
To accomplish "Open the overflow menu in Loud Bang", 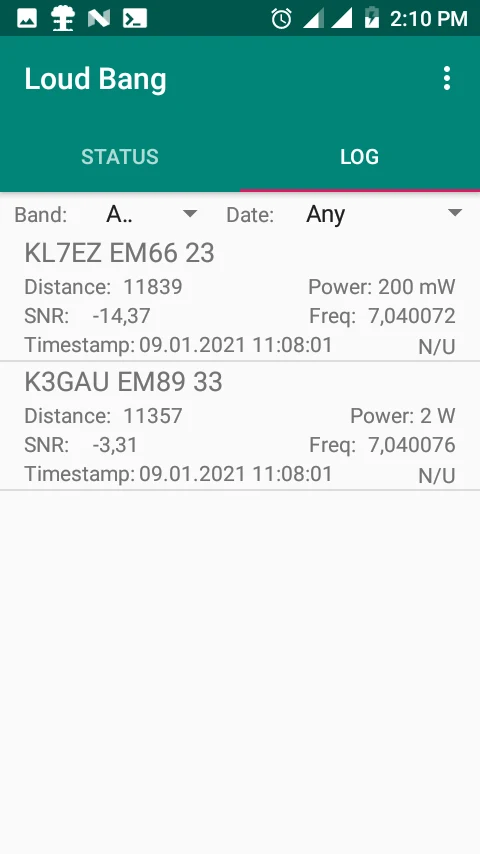I will 447,79.
